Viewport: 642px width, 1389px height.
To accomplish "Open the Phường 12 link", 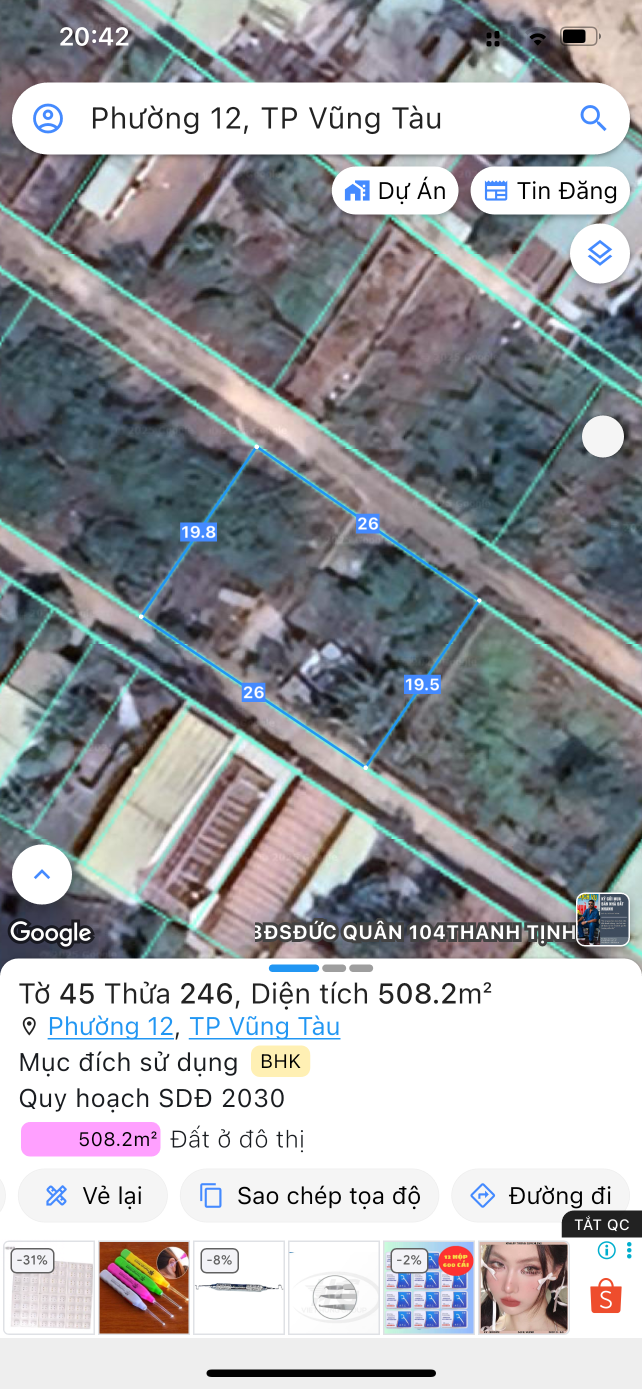I will [110, 1026].
